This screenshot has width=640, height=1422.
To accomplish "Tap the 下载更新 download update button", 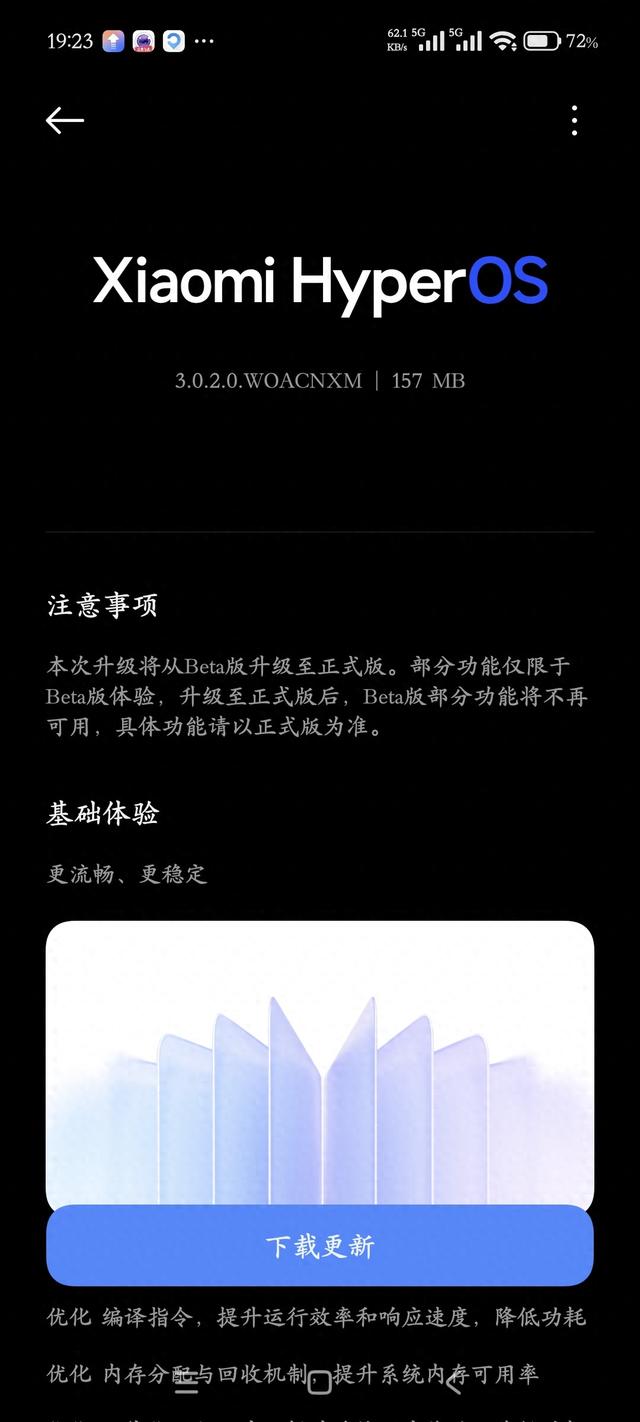I will [x=320, y=1246].
